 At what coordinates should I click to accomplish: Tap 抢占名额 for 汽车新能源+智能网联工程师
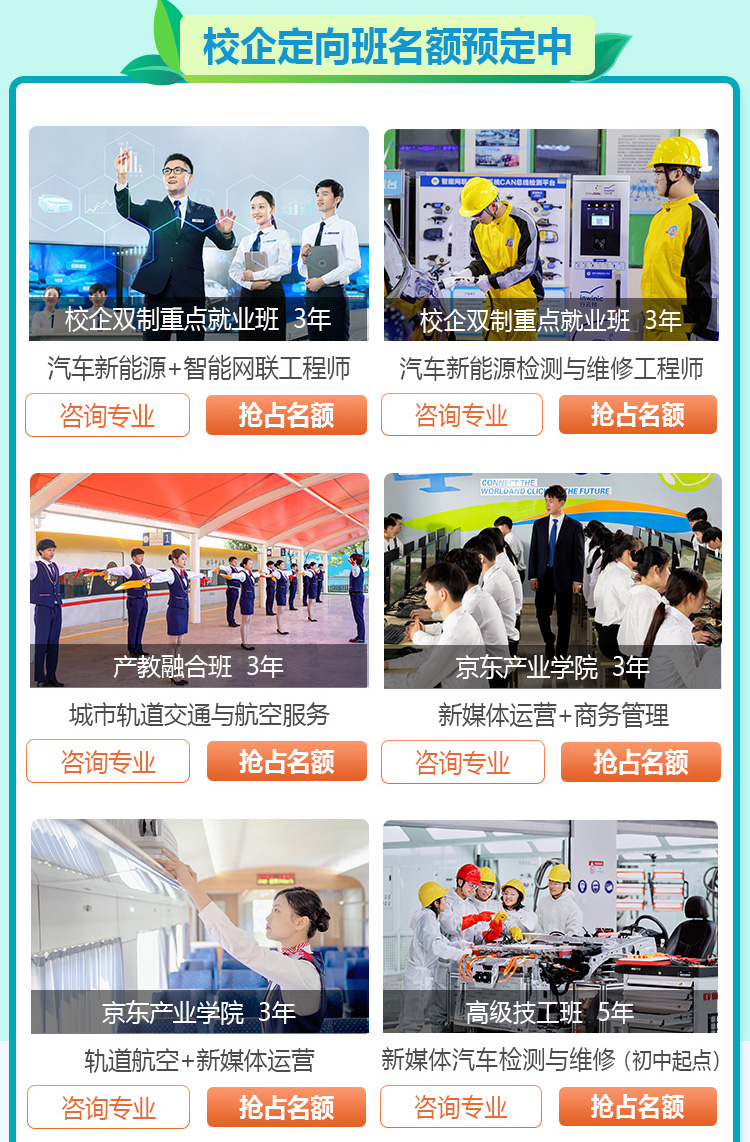286,415
